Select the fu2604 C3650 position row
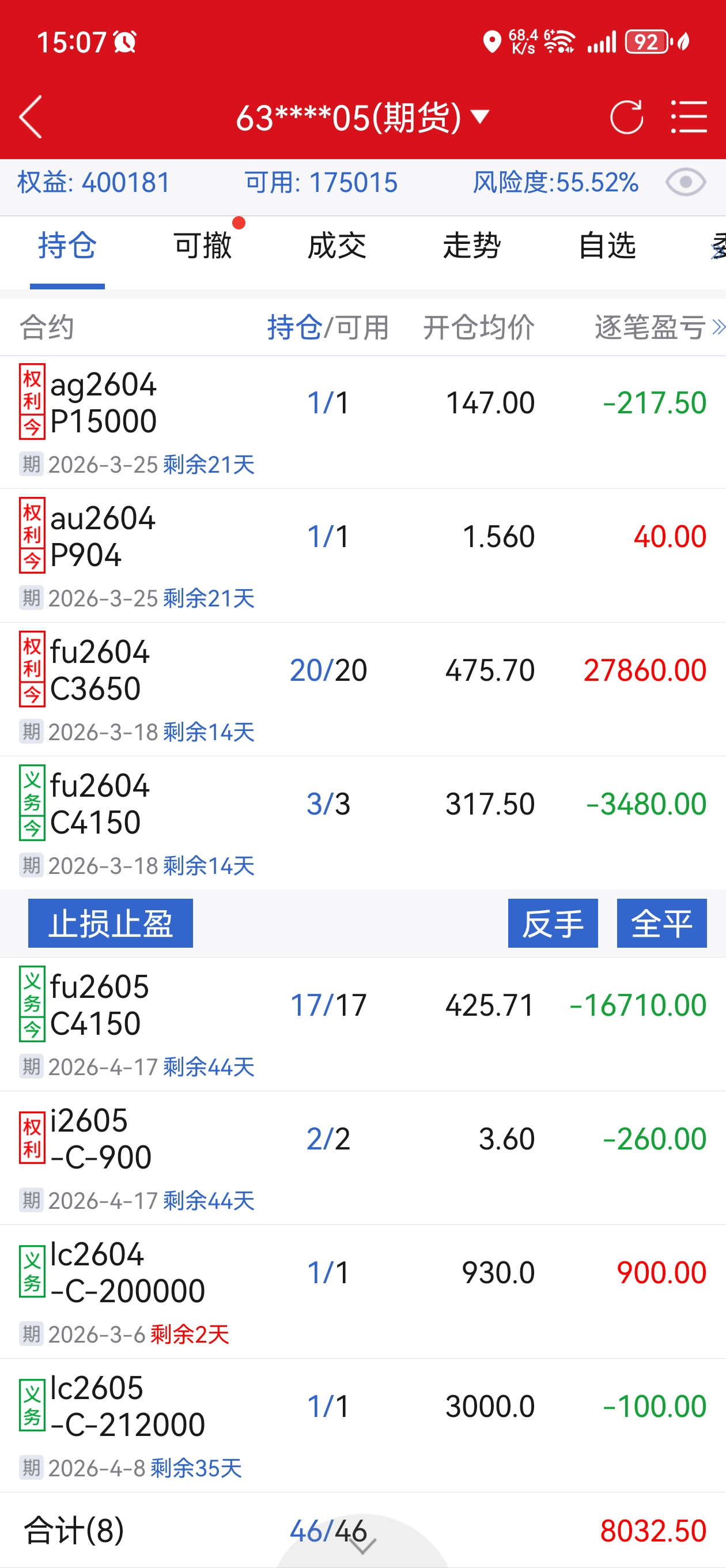Viewport: 726px width, 1568px height. point(362,689)
